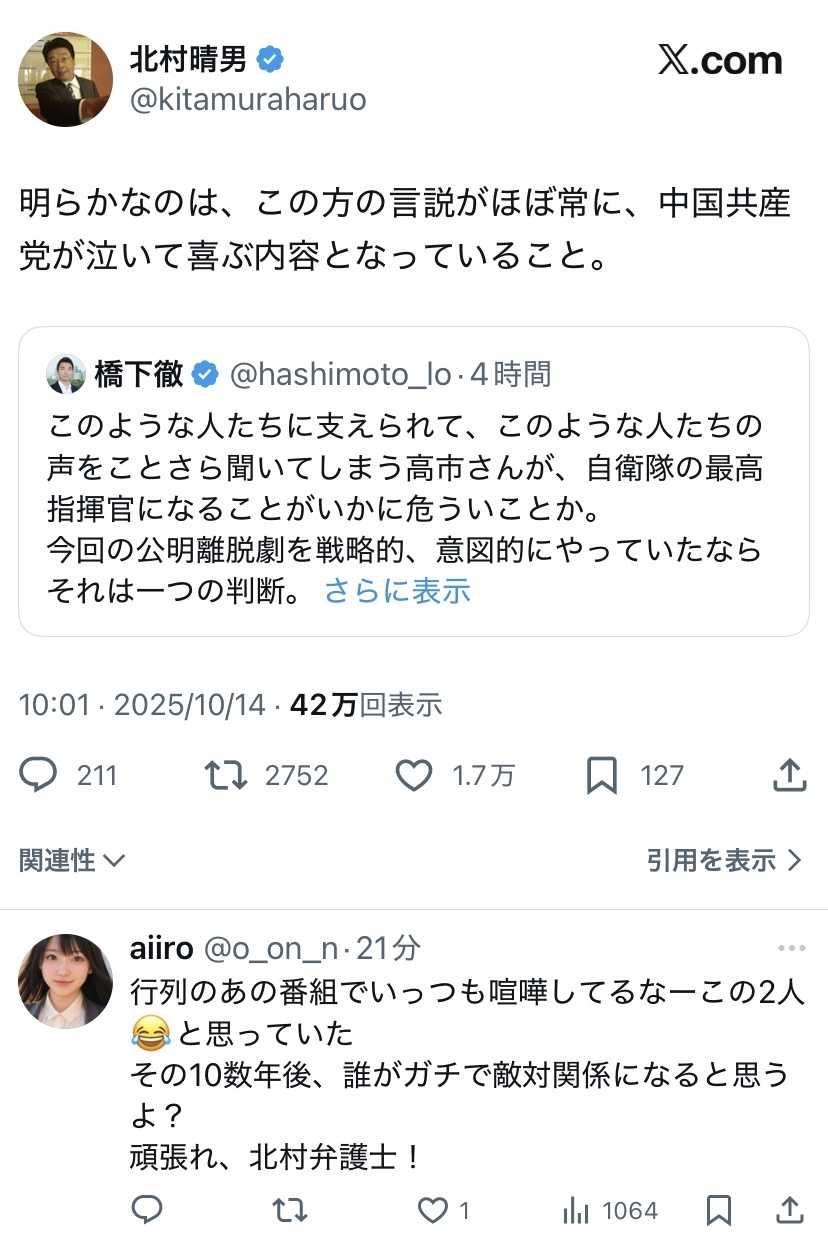Repost 北村晴男's post

click(226, 776)
